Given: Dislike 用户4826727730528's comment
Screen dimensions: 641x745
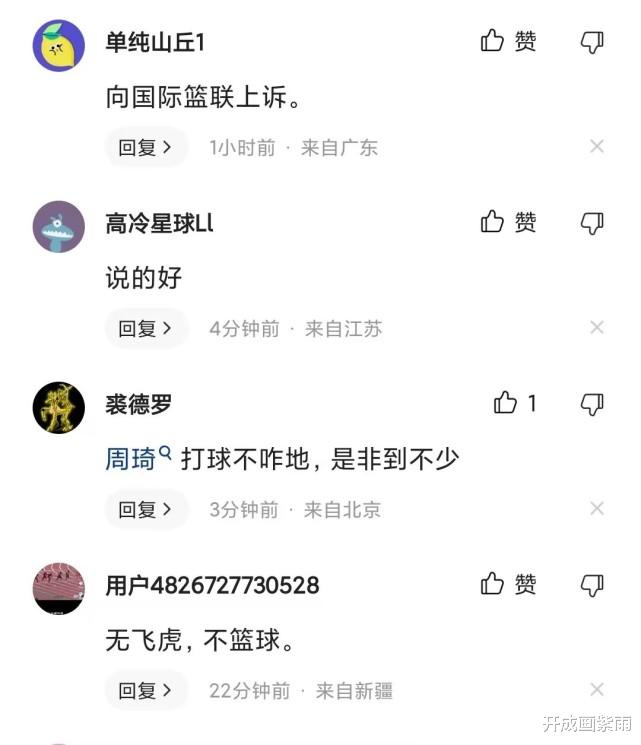Looking at the screenshot, I should [592, 584].
